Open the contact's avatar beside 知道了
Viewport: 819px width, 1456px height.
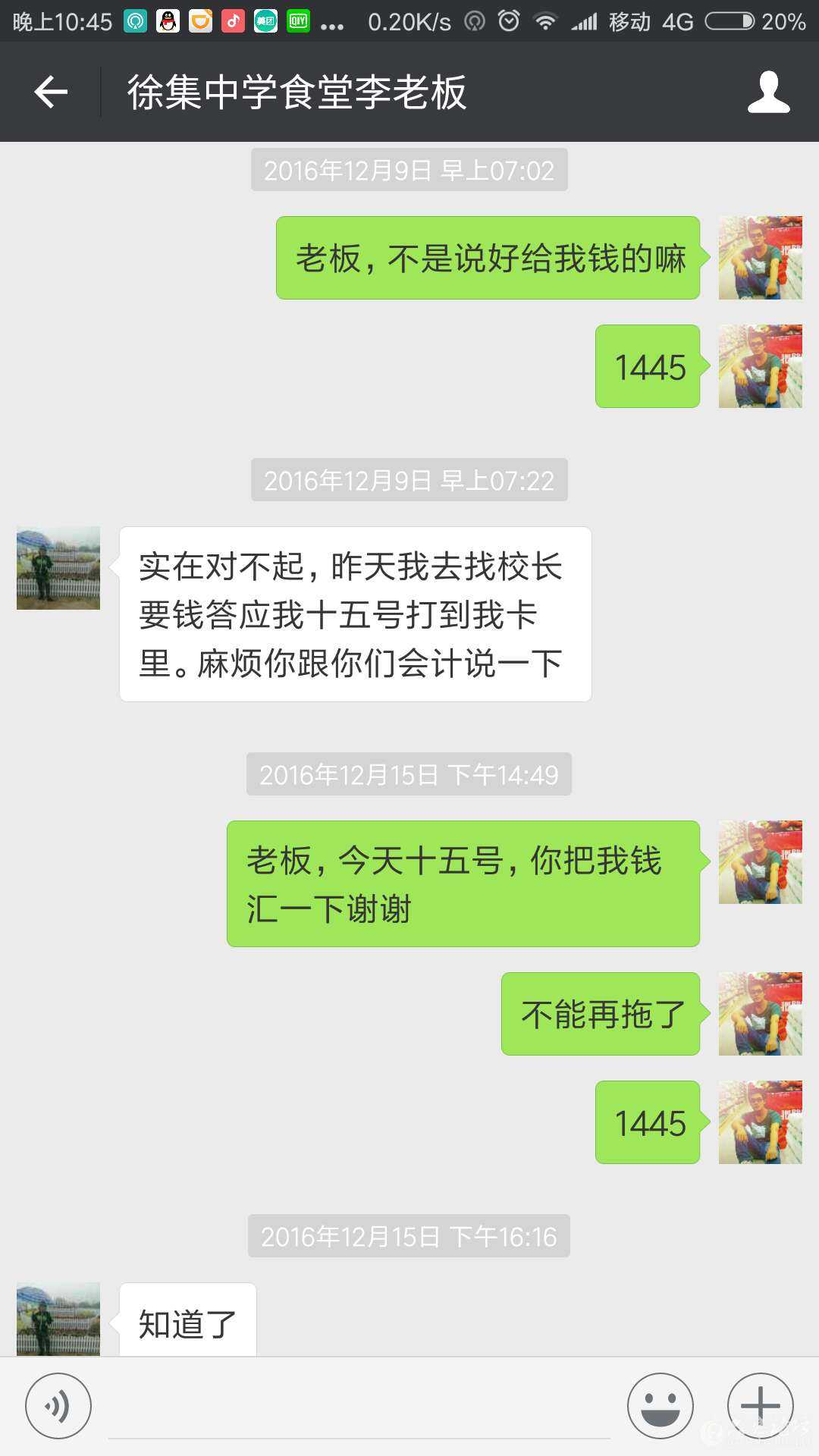pyautogui.click(x=58, y=1319)
